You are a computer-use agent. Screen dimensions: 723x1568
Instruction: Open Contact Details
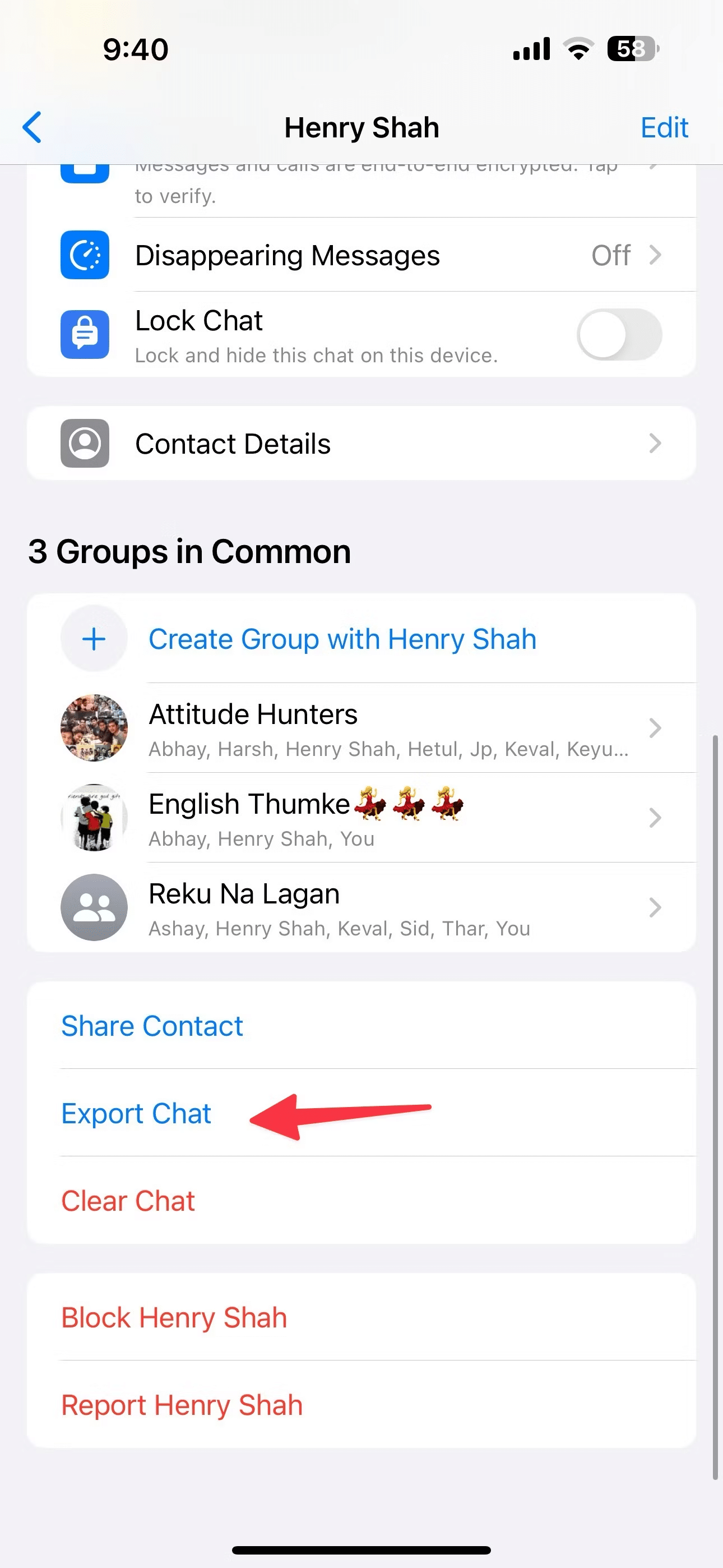click(361, 443)
